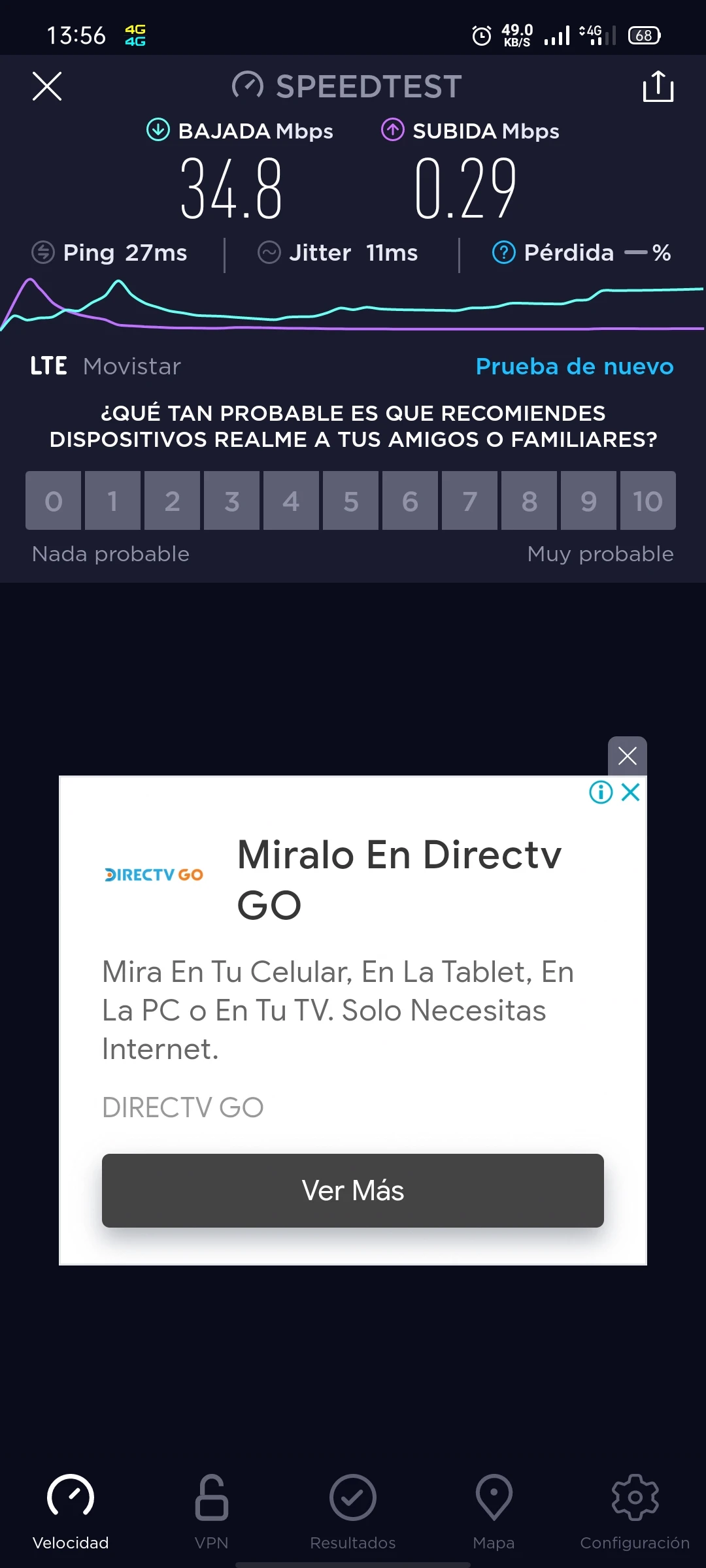
Task: Choose rating 8 for realme devices
Action: click(x=529, y=501)
